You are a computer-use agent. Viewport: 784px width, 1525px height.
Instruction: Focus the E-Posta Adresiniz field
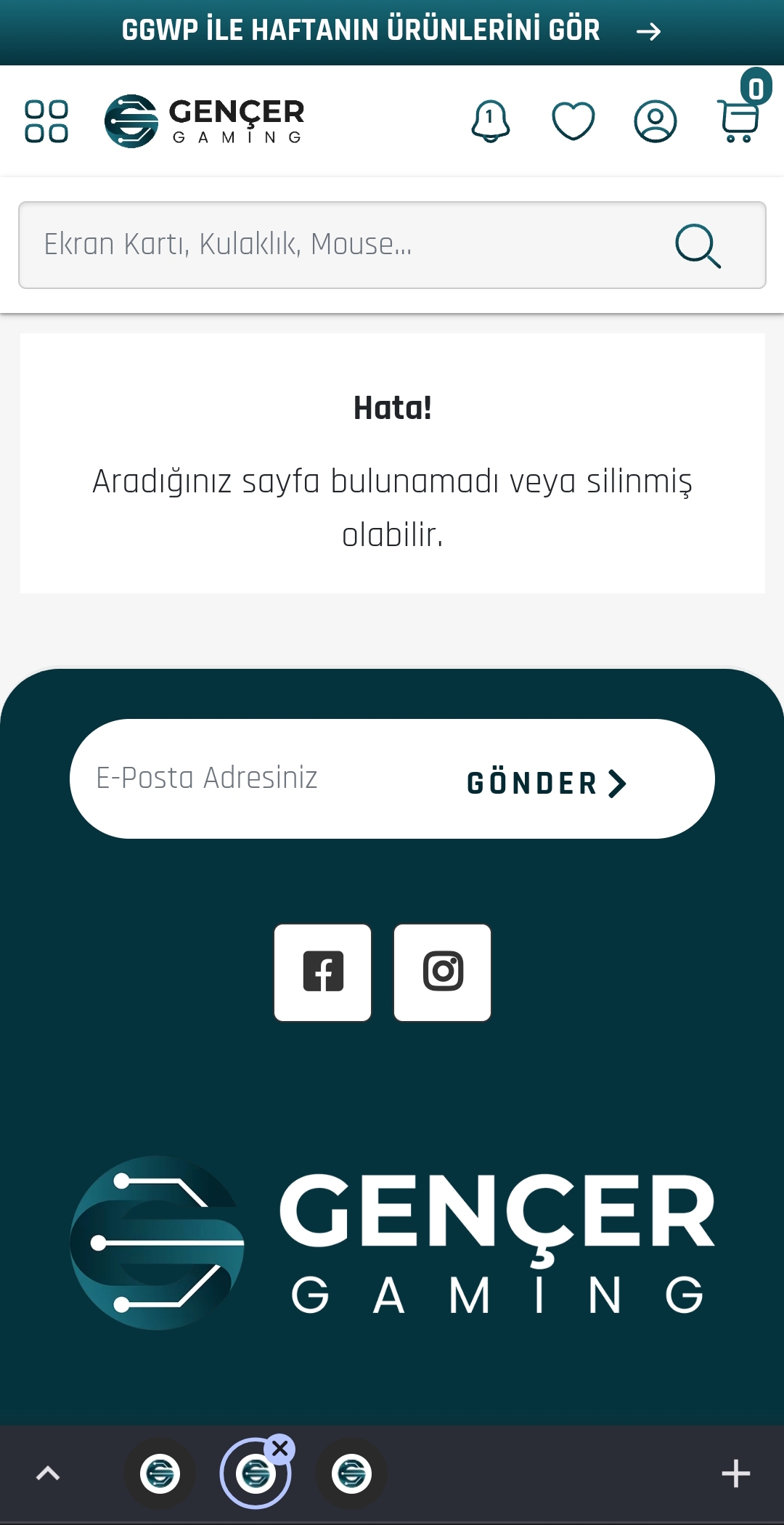click(x=261, y=778)
